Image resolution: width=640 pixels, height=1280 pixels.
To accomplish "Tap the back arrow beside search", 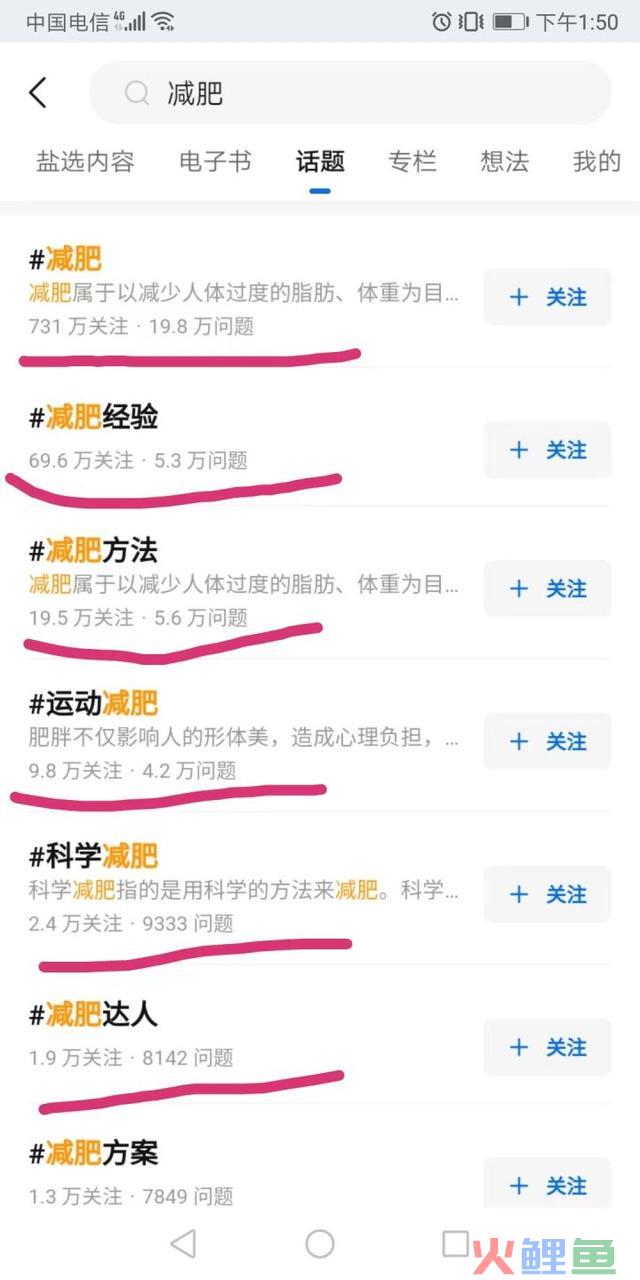I will [38, 93].
